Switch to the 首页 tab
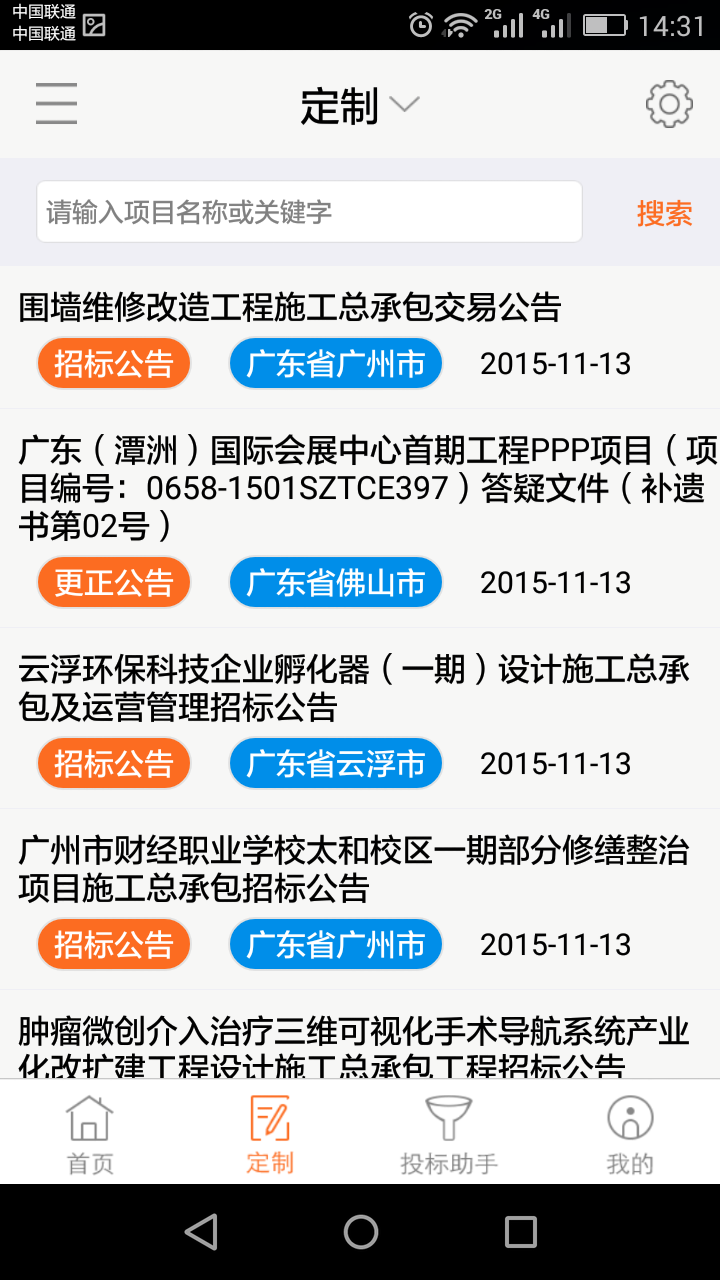This screenshot has height=1280, width=720. [x=90, y=1134]
